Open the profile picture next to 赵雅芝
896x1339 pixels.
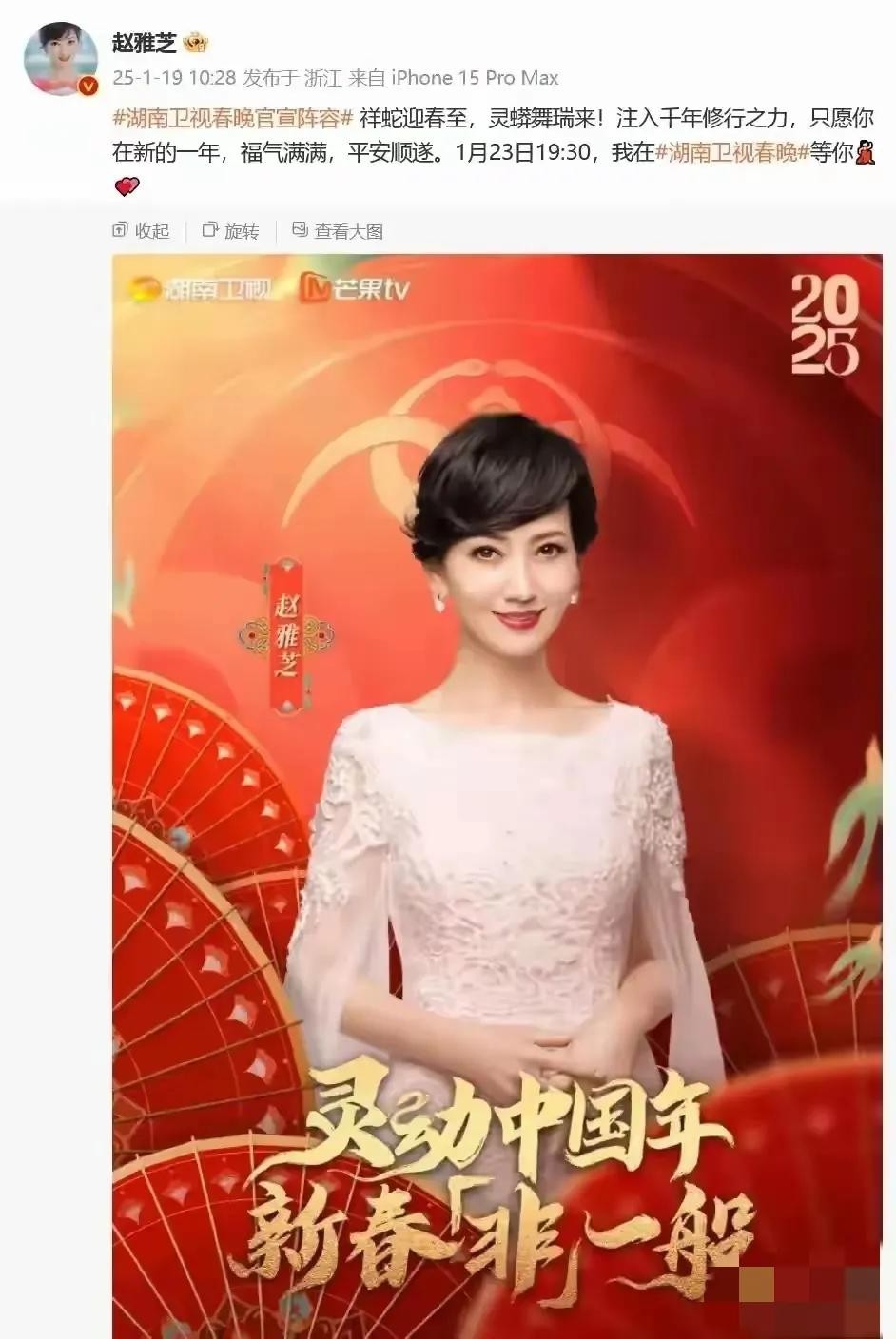coord(62,58)
